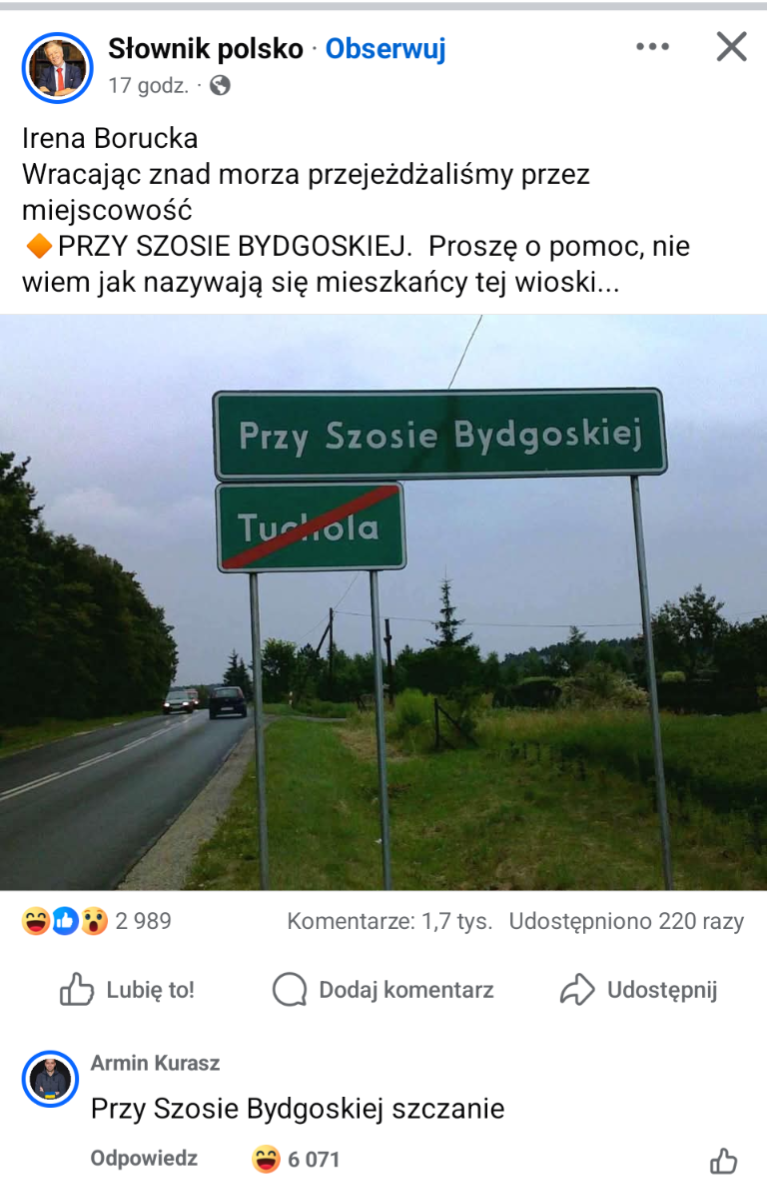Tap Dodaj komentarz to write a comment
This screenshot has height=1187, width=767.
383,990
